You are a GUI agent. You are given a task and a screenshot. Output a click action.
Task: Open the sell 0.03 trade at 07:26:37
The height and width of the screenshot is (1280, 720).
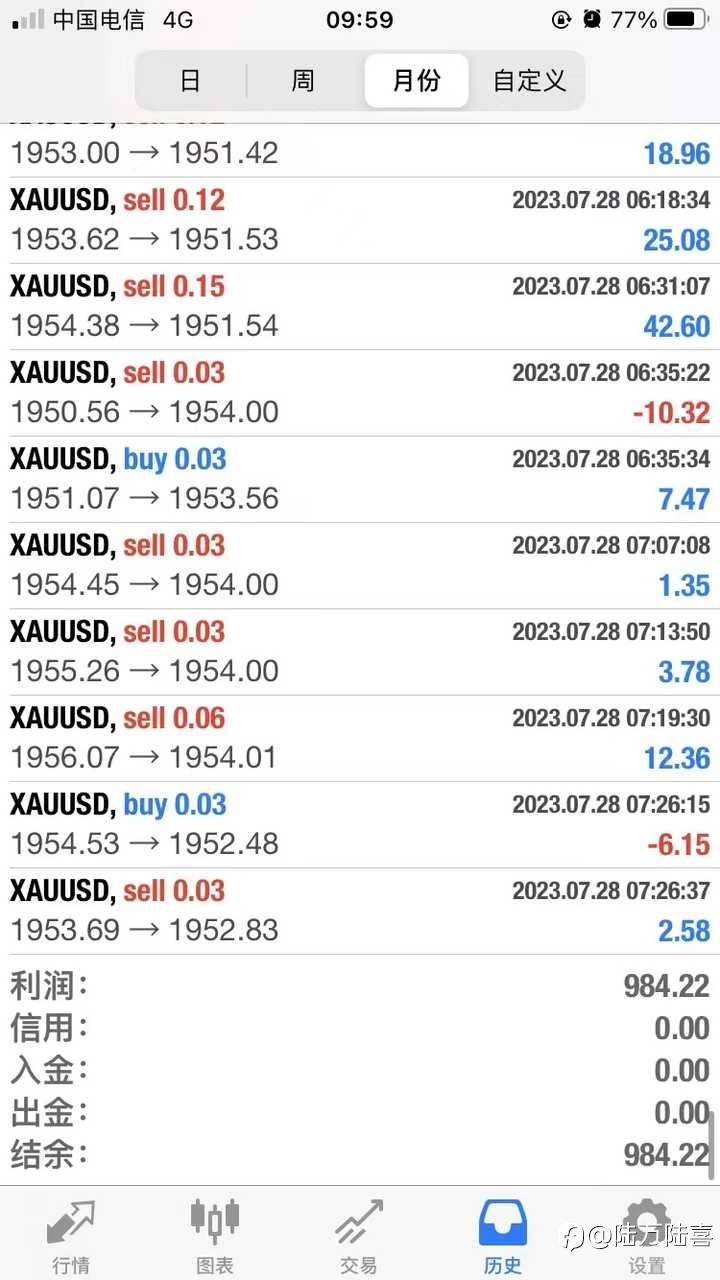[360, 911]
